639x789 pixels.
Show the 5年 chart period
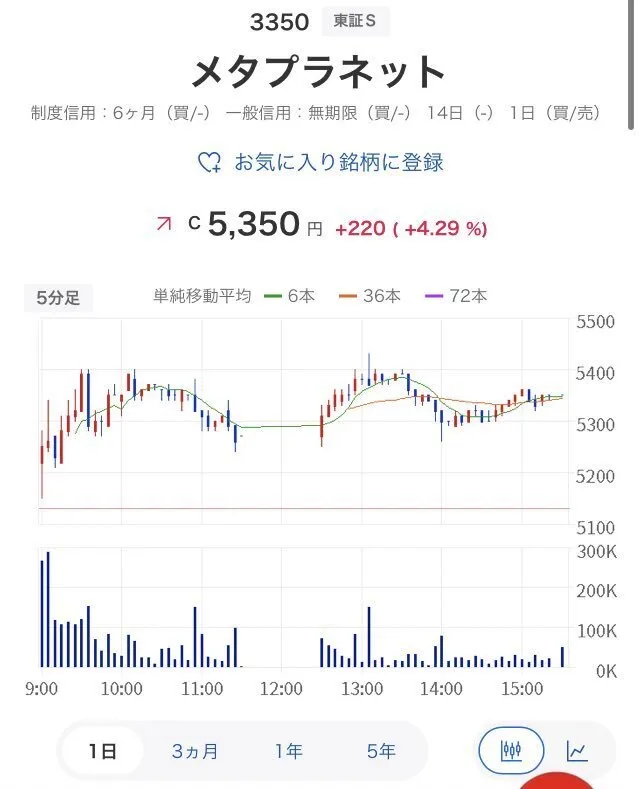click(x=381, y=751)
